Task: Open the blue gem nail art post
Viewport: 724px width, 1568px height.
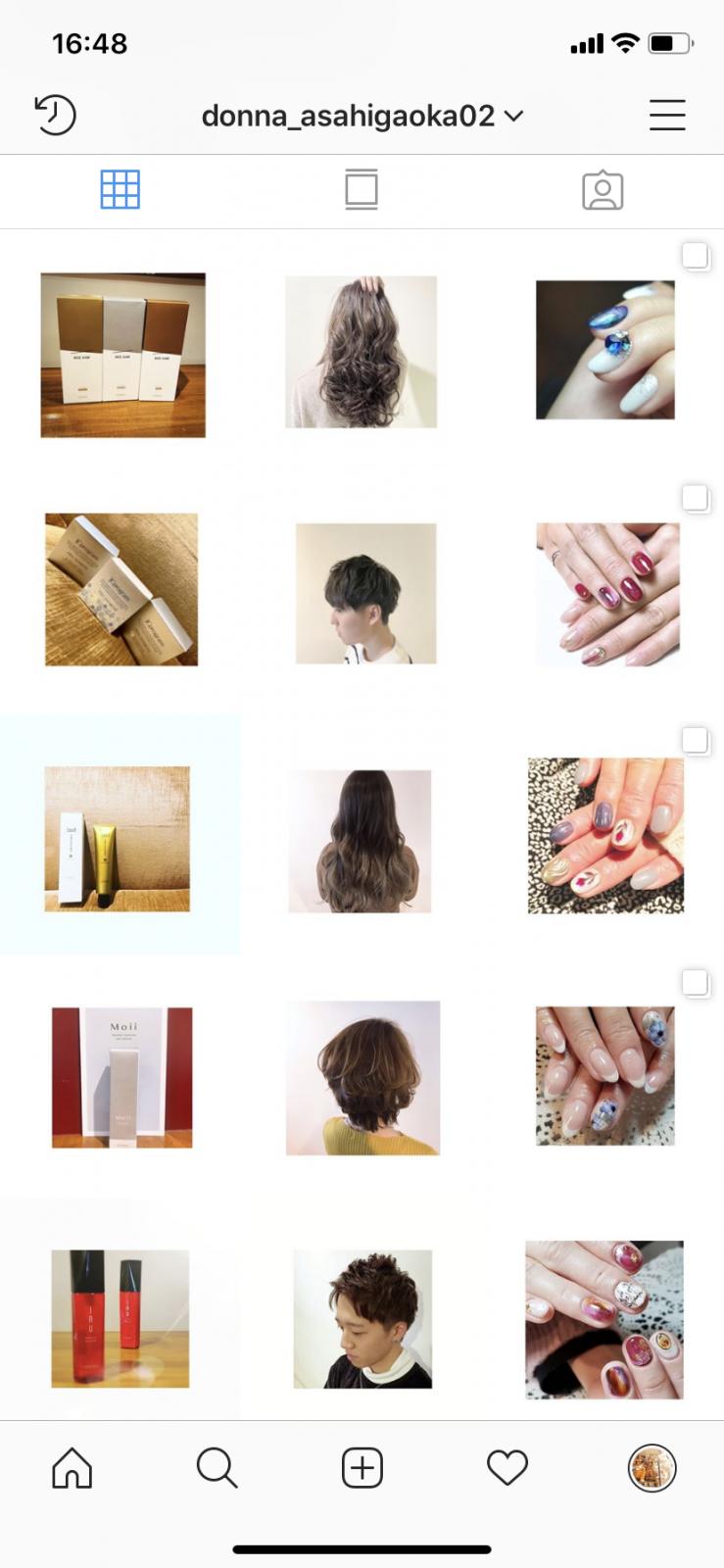Action: (605, 350)
